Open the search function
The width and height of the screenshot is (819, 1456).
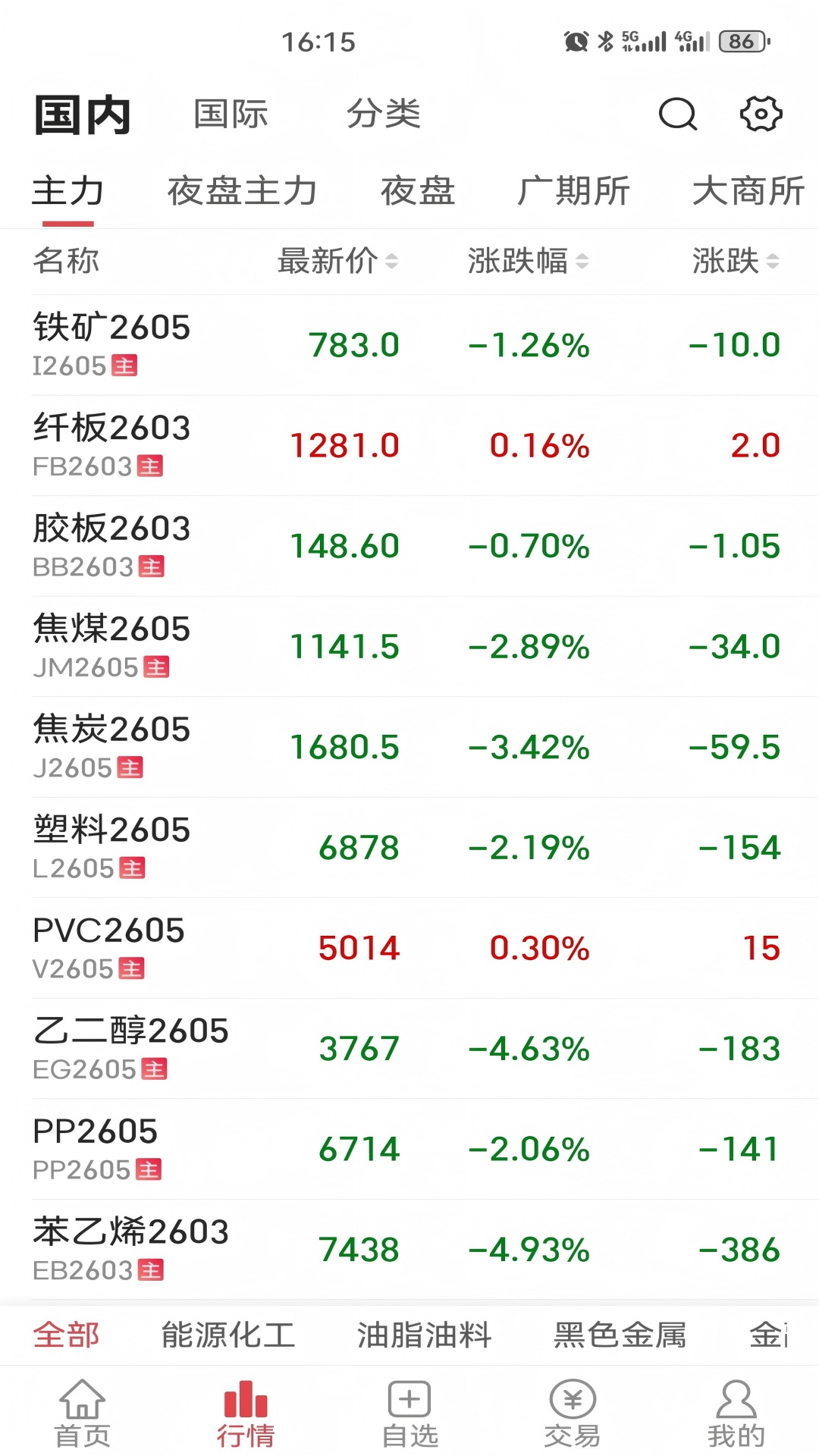point(677,114)
